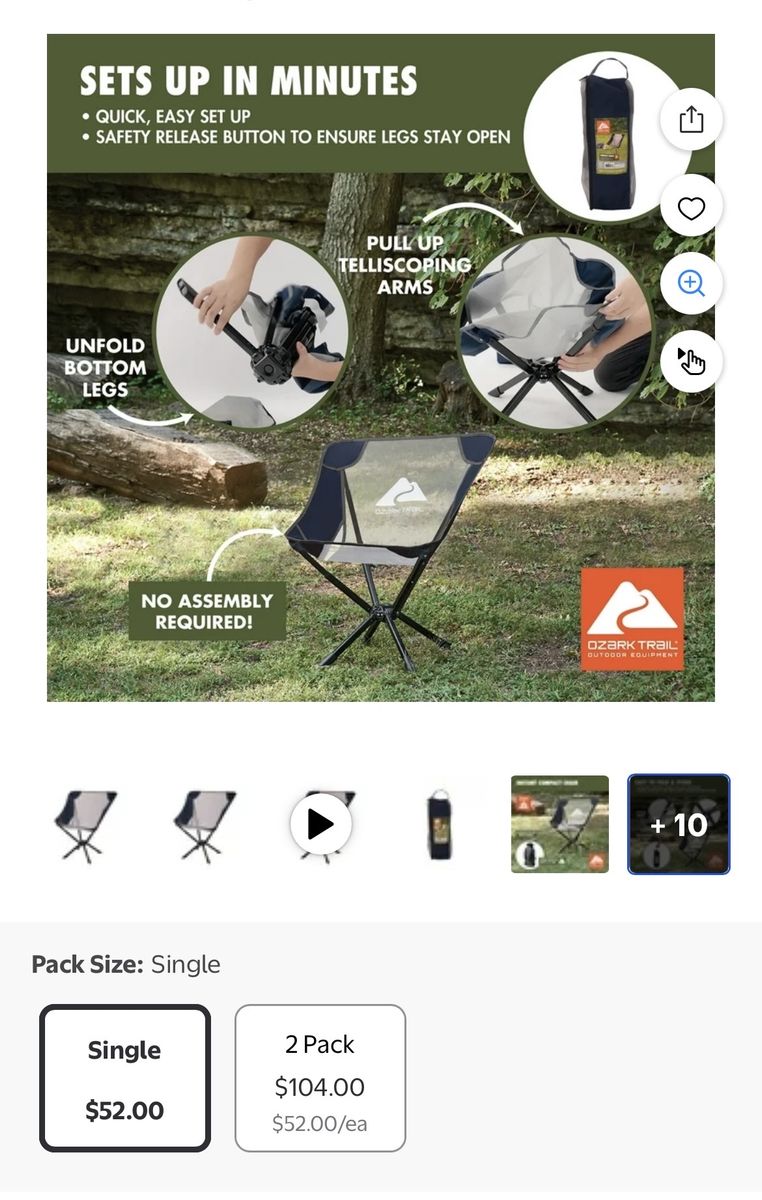Choose the 2 Pack option for $104.00
This screenshot has height=1200, width=762.
click(x=320, y=1078)
